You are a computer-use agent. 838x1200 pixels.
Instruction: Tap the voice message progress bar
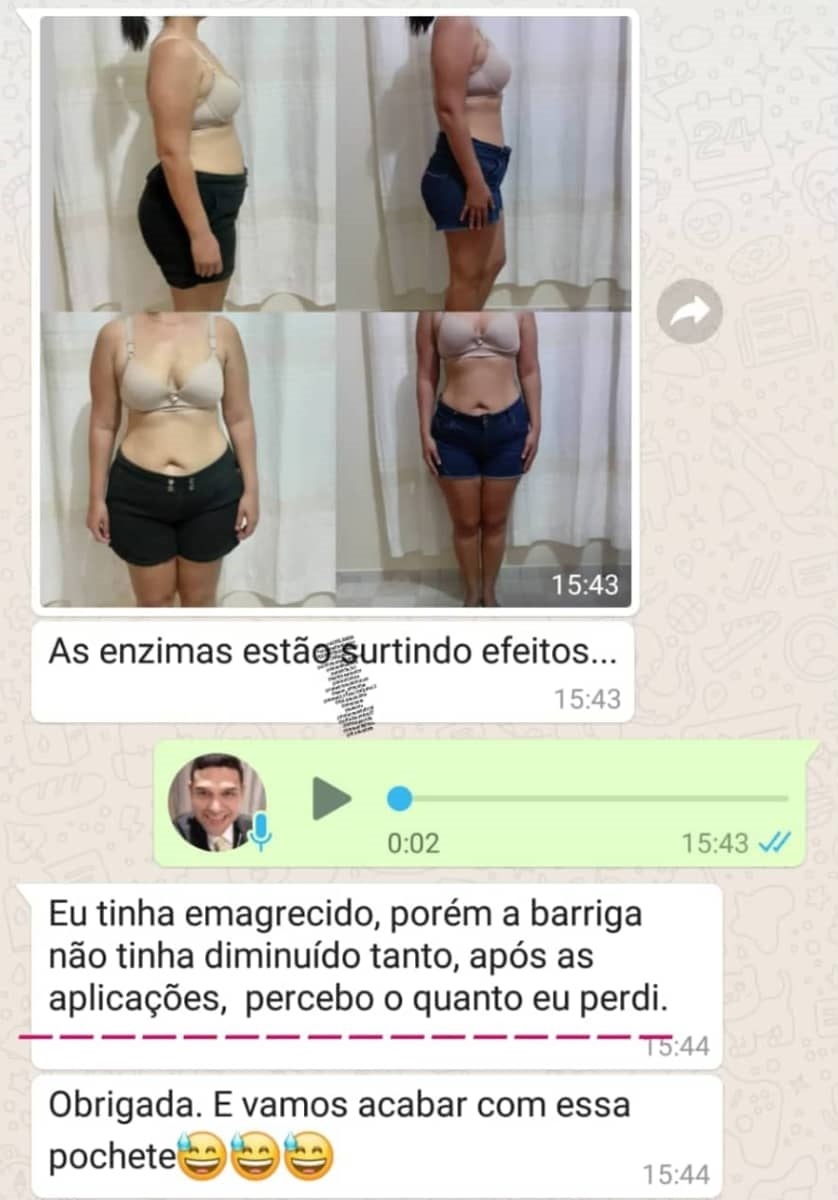(590, 798)
